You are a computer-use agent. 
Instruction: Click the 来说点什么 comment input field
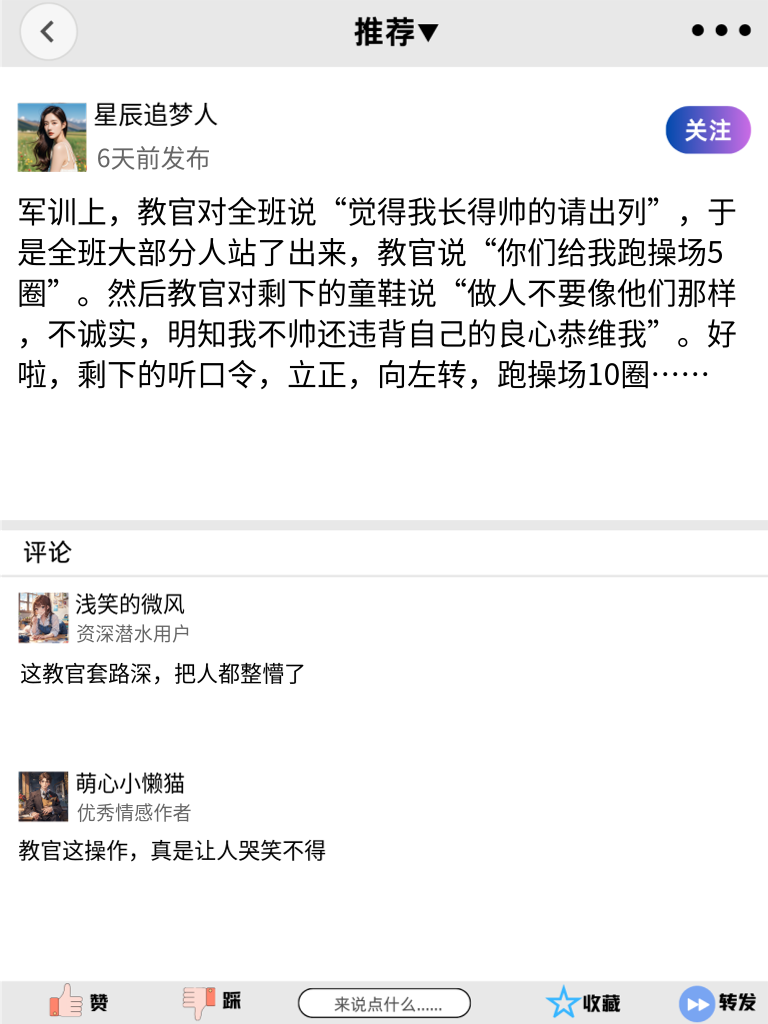[385, 1001]
